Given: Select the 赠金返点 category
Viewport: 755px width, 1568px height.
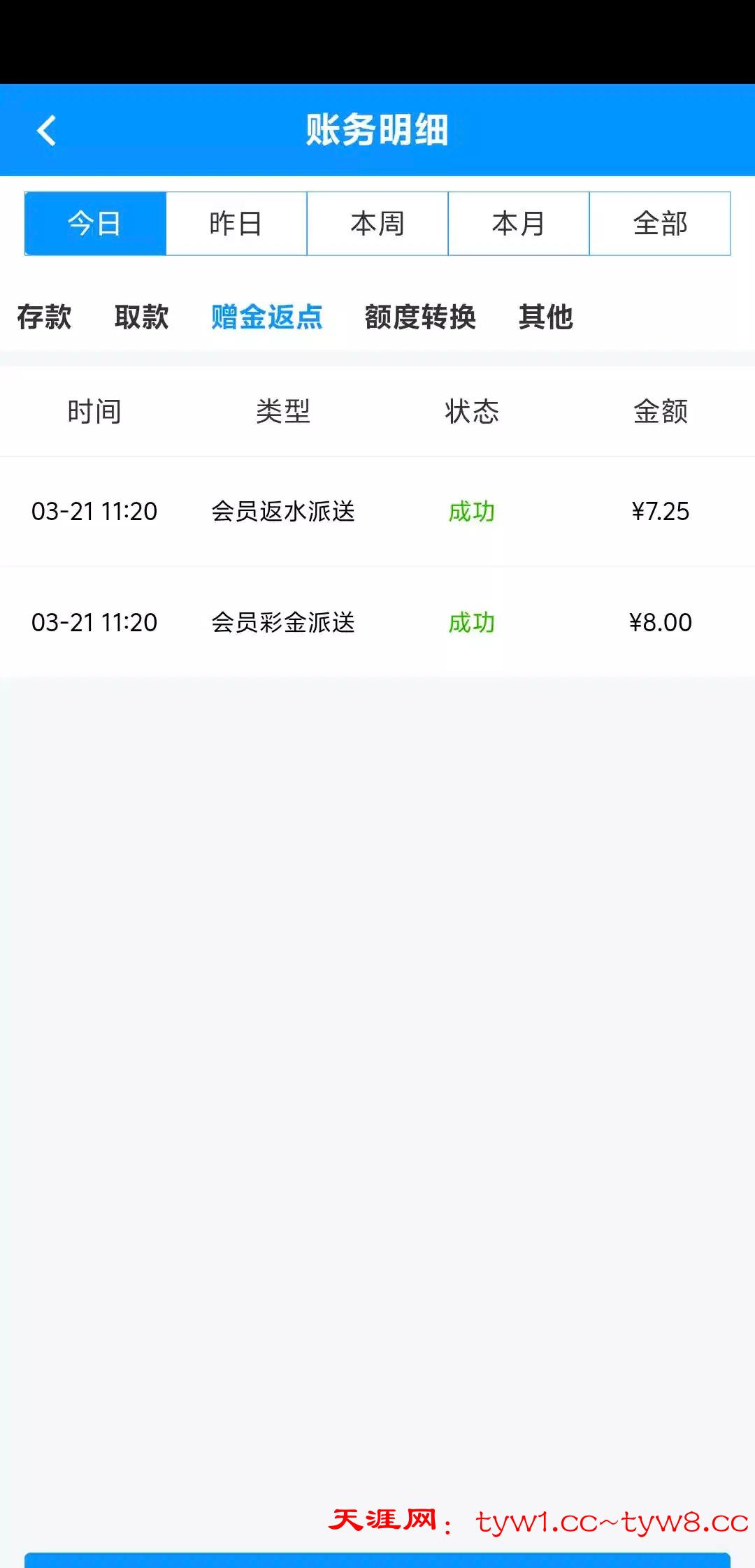Looking at the screenshot, I should [266, 317].
